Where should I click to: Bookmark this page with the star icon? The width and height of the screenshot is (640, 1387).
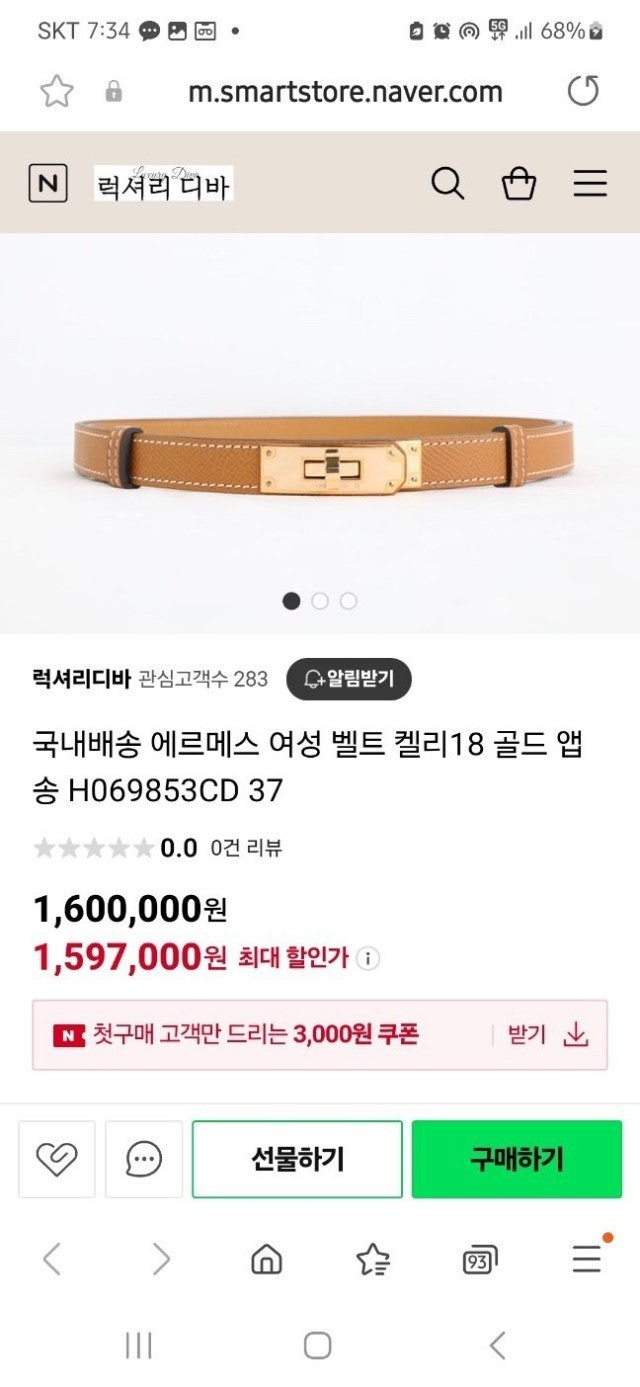[x=57, y=92]
